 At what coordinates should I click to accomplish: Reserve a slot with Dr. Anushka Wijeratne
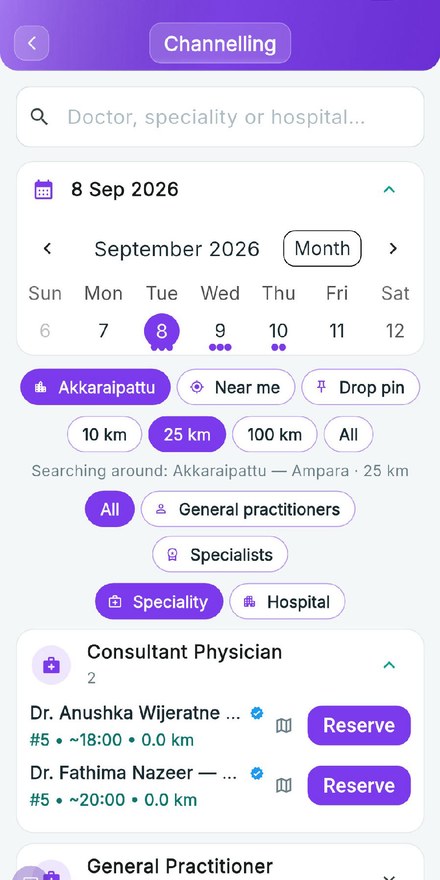click(359, 725)
